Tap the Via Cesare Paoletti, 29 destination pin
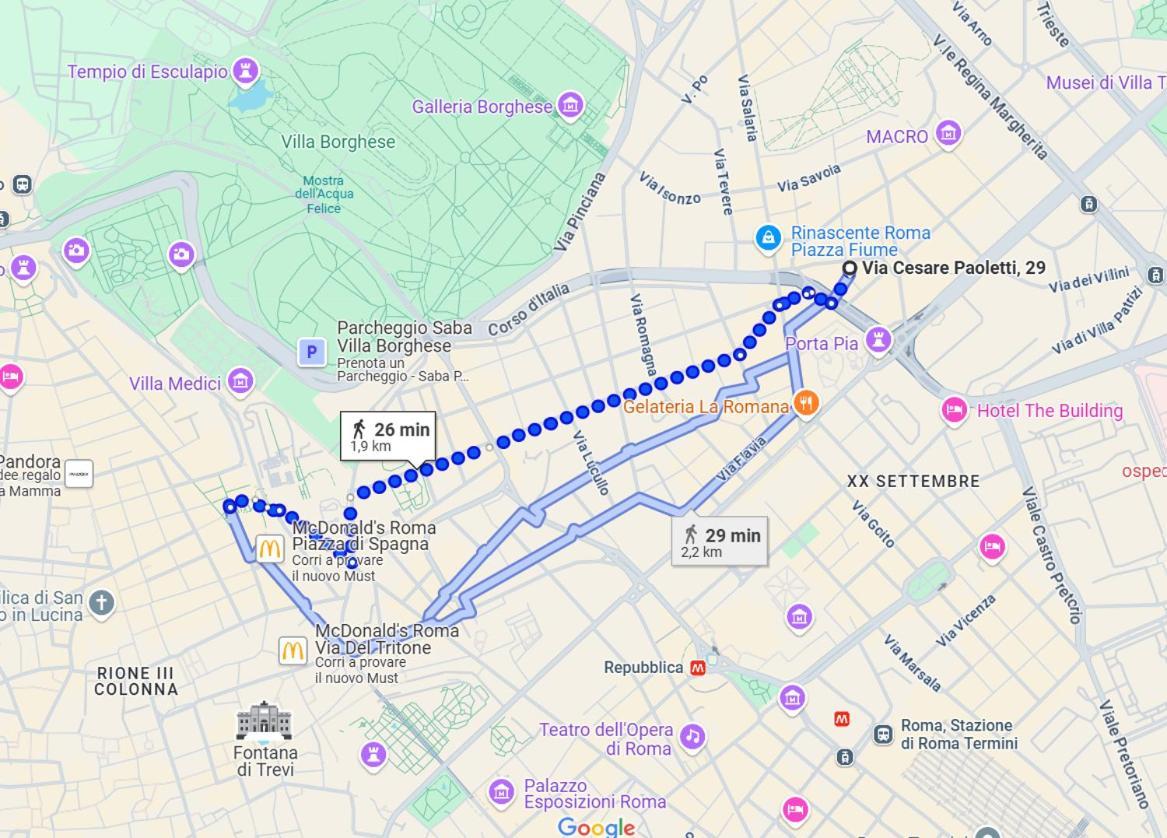Viewport: 1167px width, 838px height. pyautogui.click(x=849, y=268)
